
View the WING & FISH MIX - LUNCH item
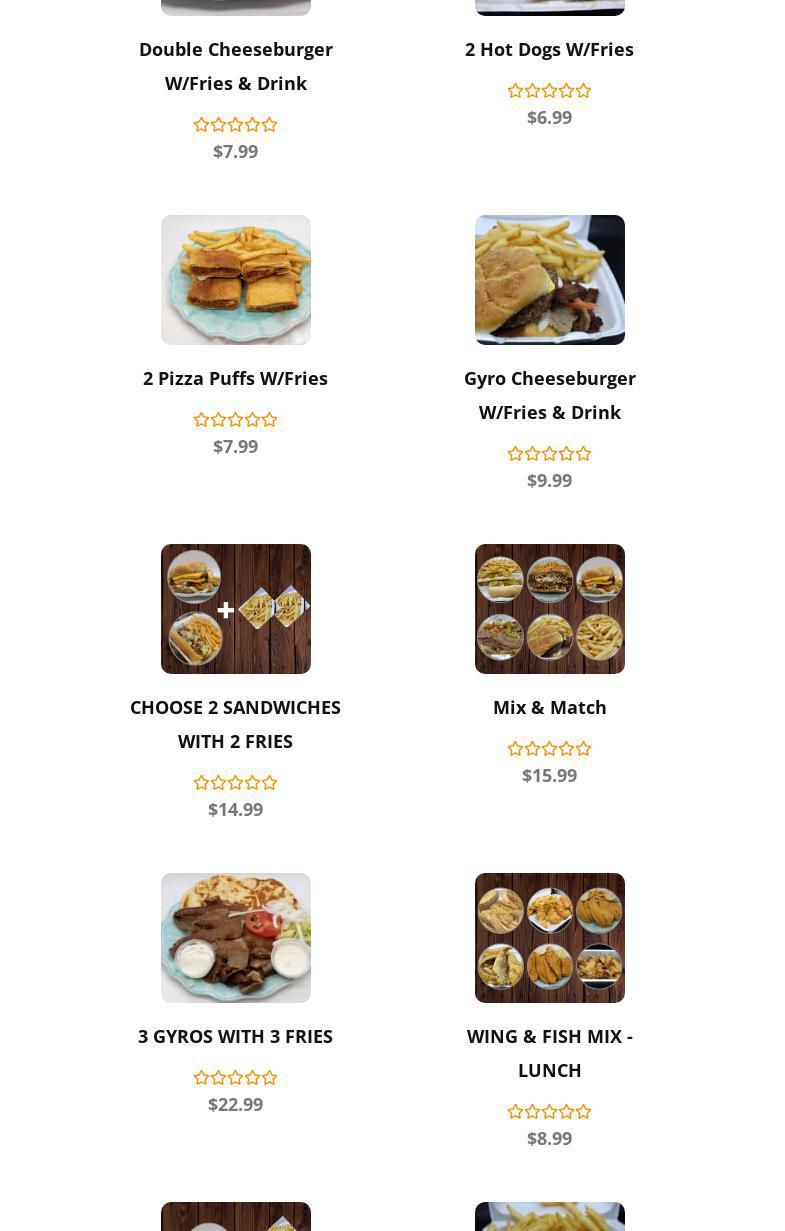pos(549,1053)
